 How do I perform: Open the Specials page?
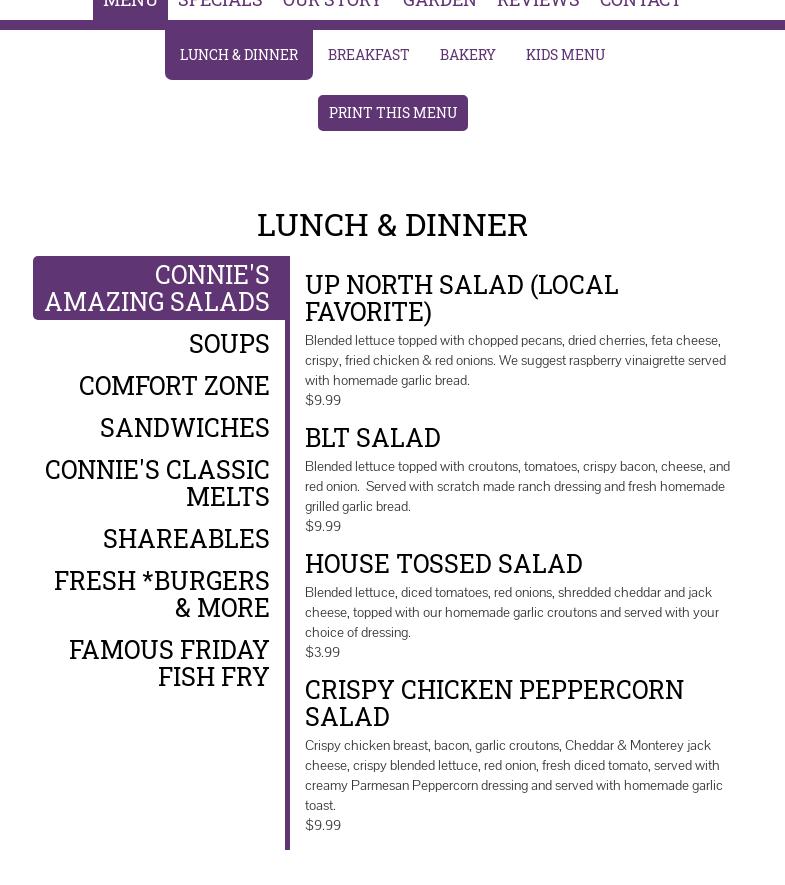click(220, 3)
